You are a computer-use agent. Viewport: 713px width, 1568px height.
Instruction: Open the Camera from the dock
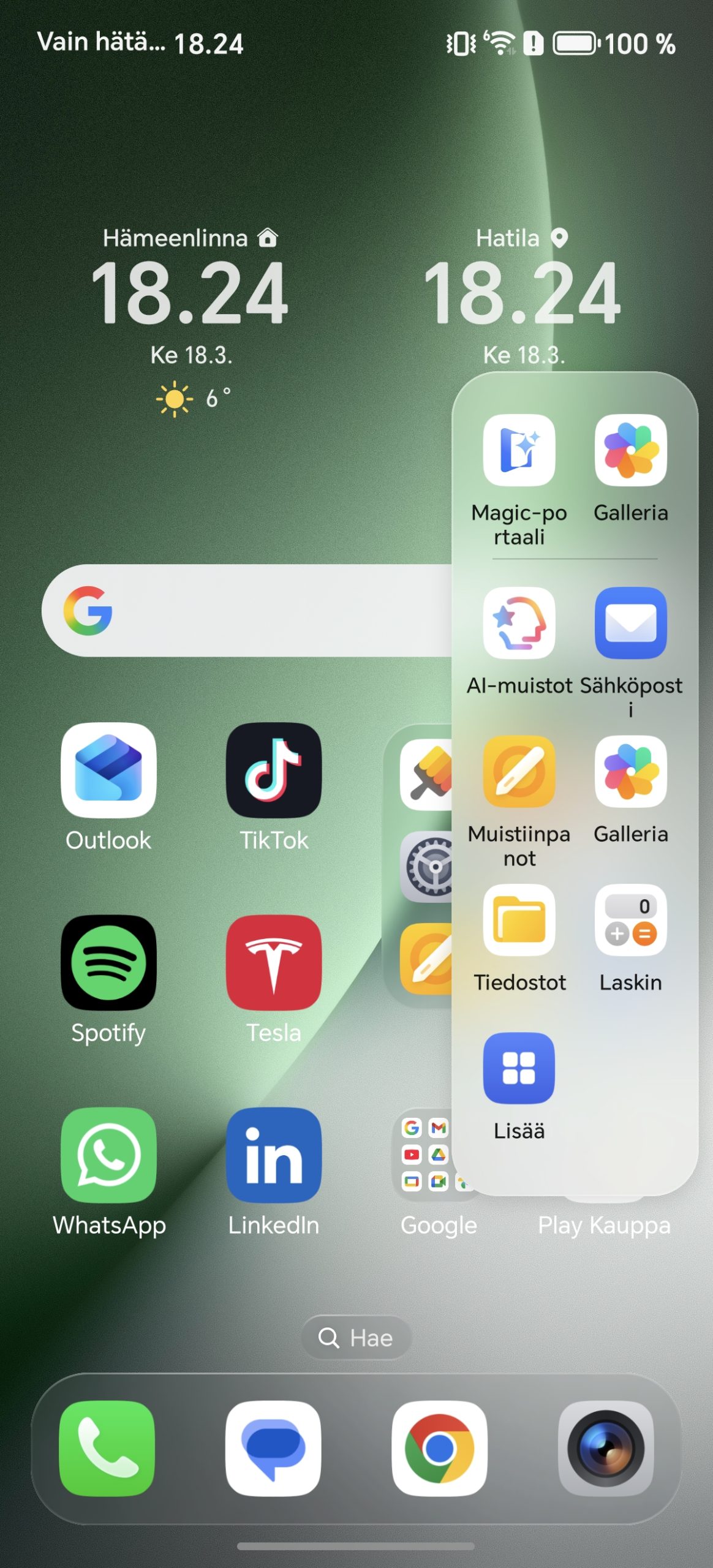click(605, 1449)
